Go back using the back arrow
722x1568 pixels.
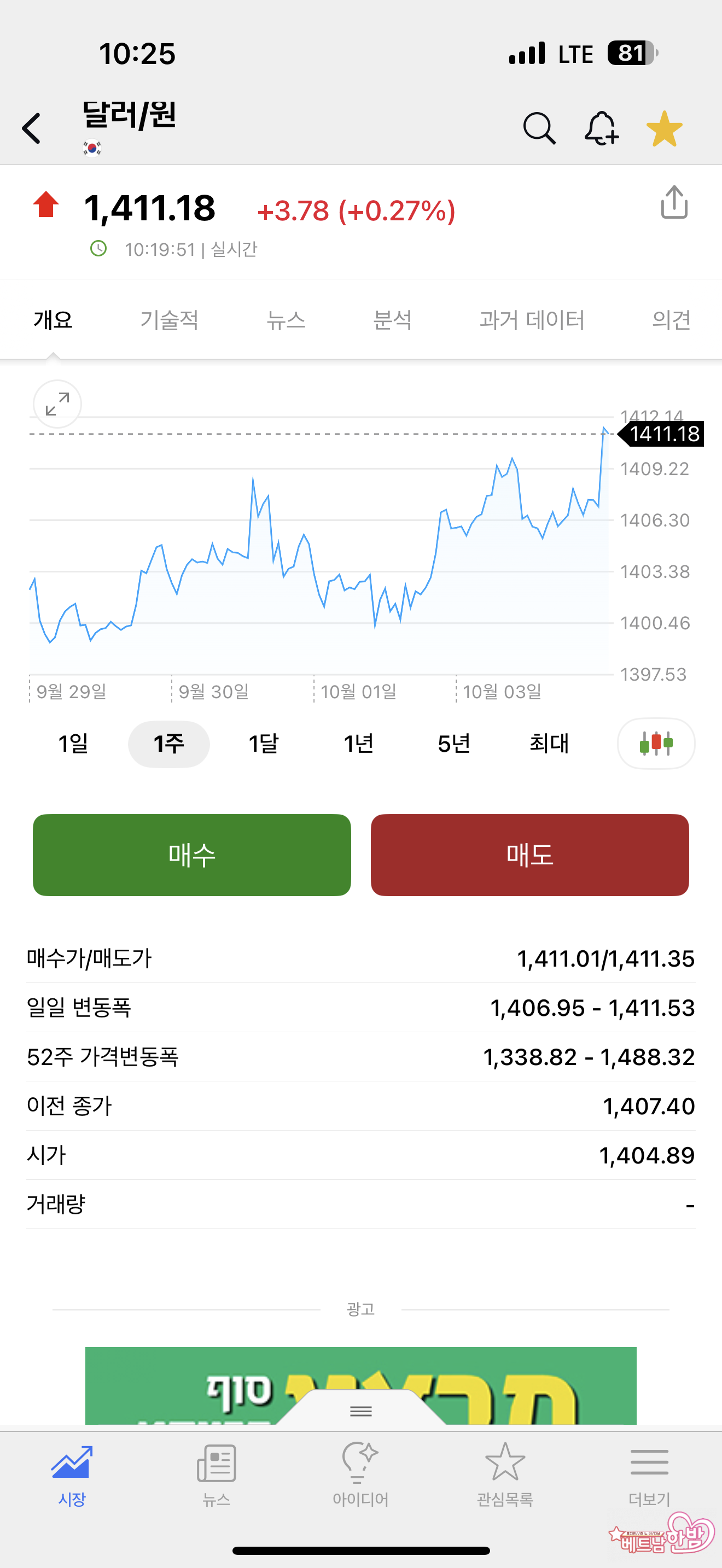click(32, 128)
